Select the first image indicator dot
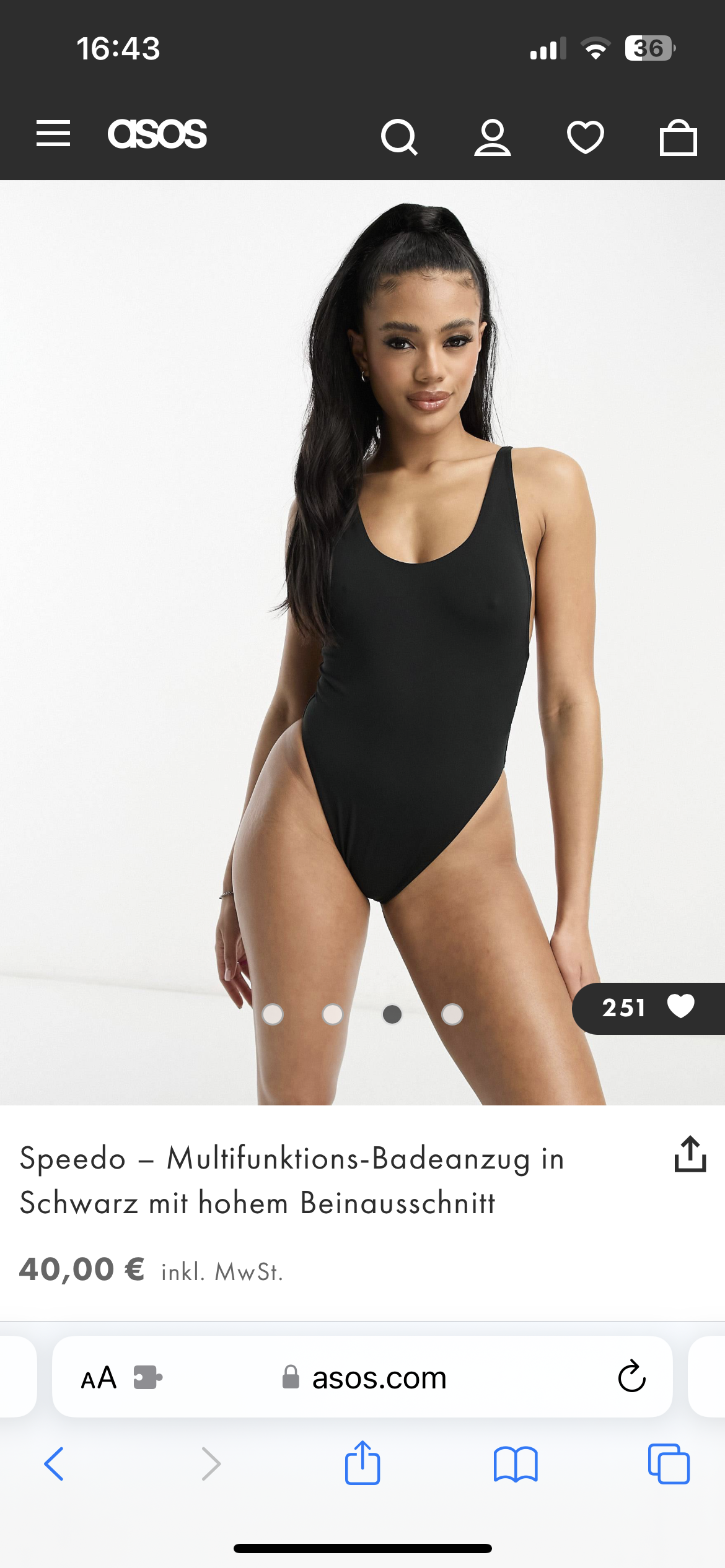The width and height of the screenshot is (725, 1568). coord(273,1014)
